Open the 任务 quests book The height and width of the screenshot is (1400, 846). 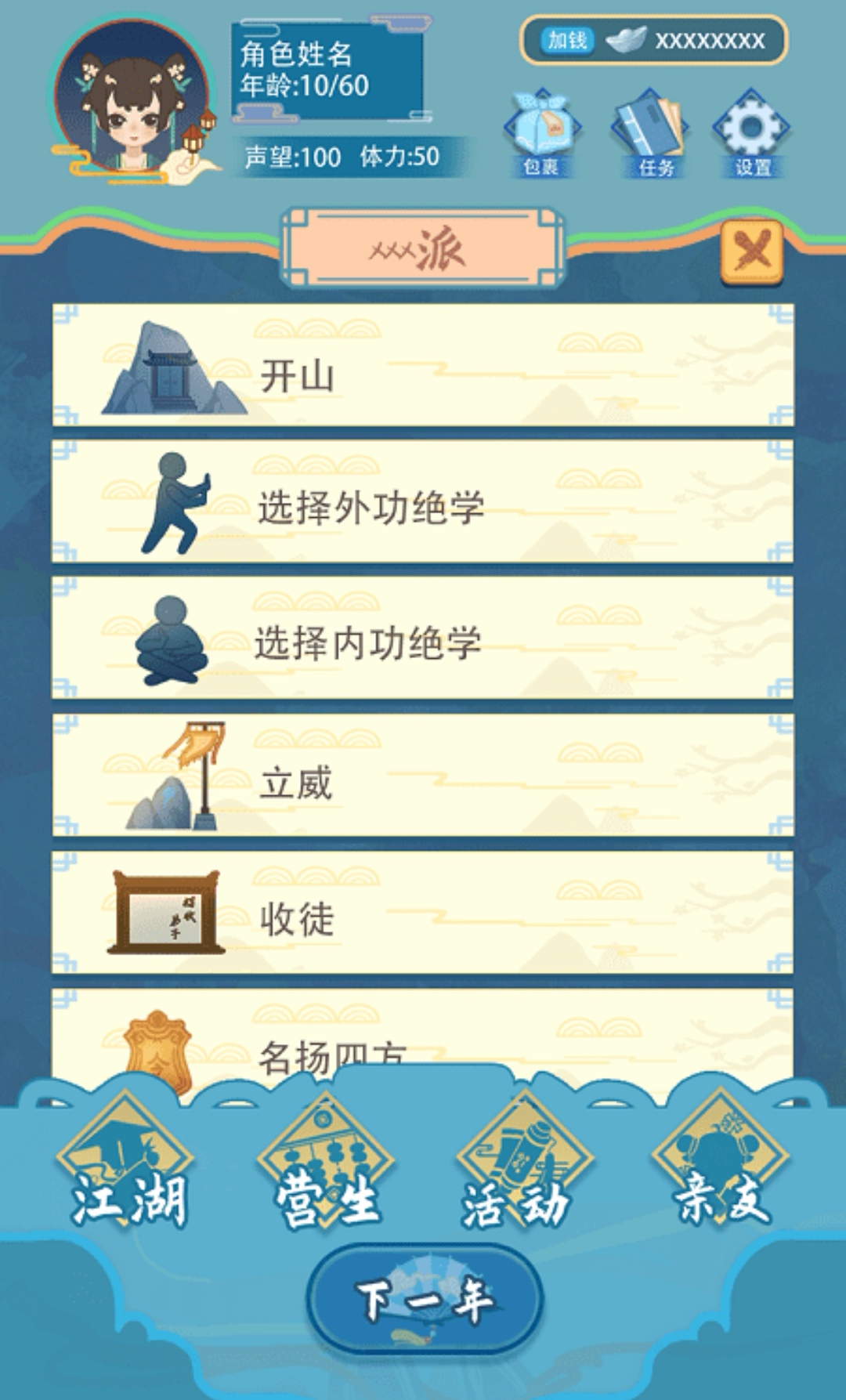(651, 133)
